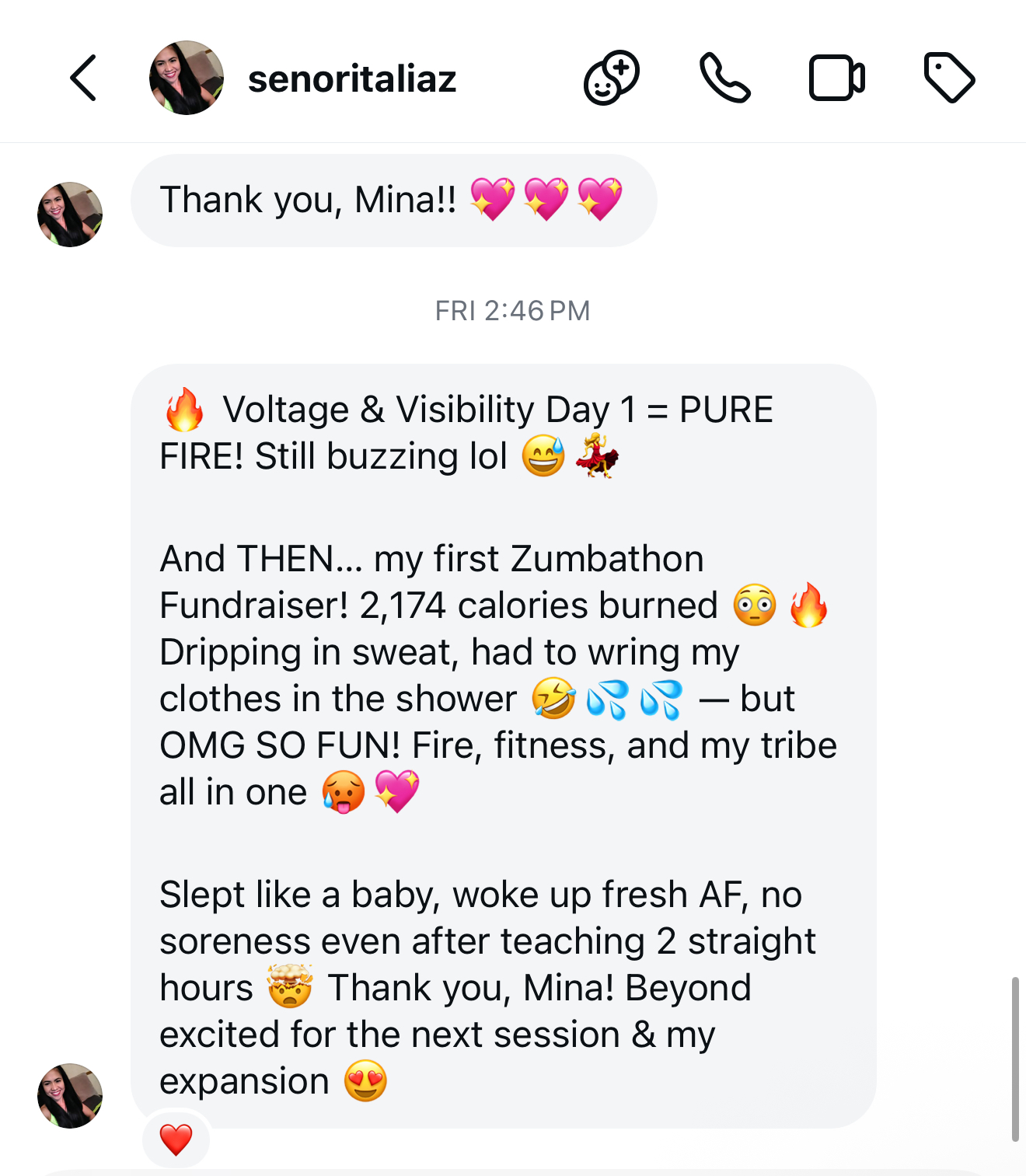1026x1176 pixels.
Task: Start an audio call with senoritaliaz
Action: click(724, 78)
